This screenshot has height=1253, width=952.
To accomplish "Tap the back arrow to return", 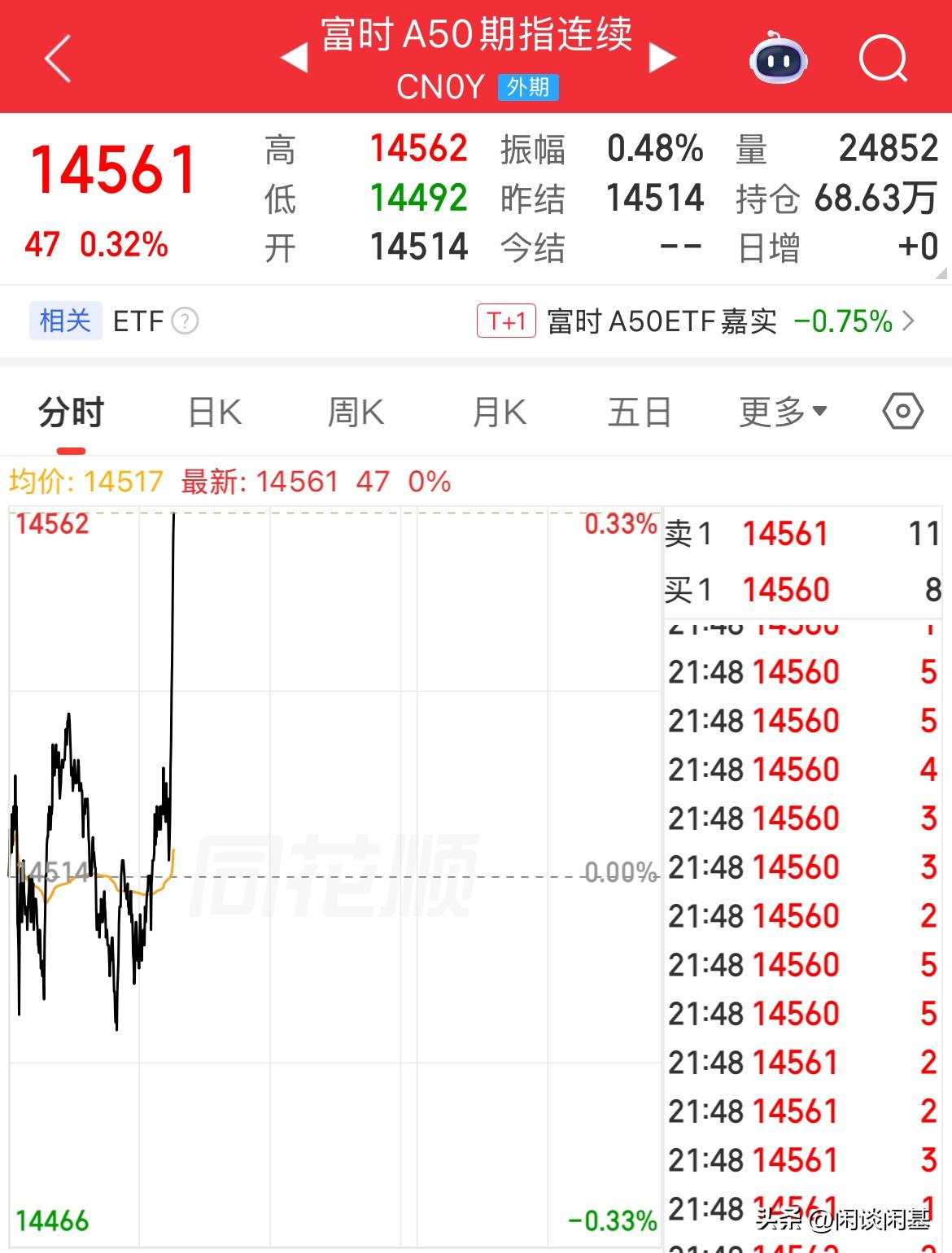I will [57, 57].
